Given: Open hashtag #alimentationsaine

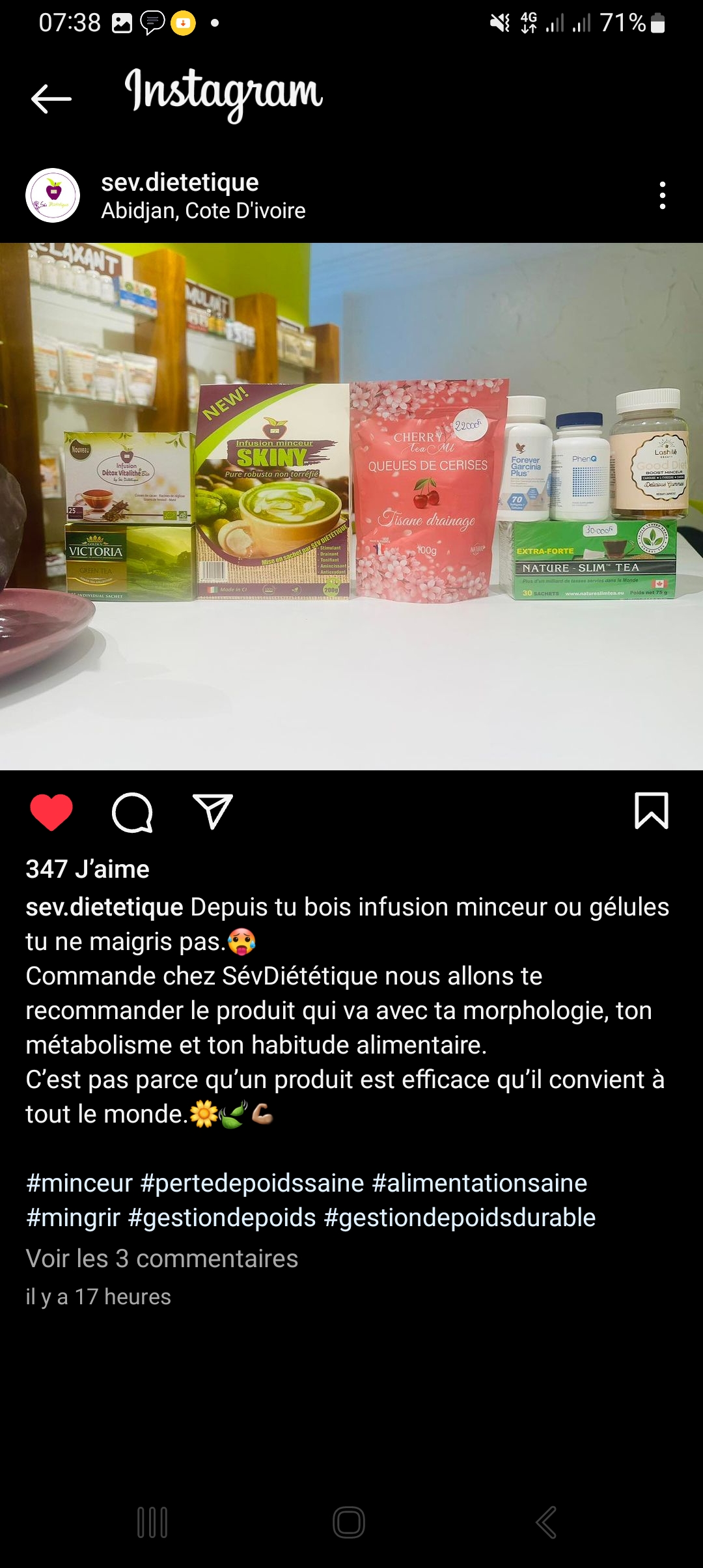Looking at the screenshot, I should tap(480, 1183).
